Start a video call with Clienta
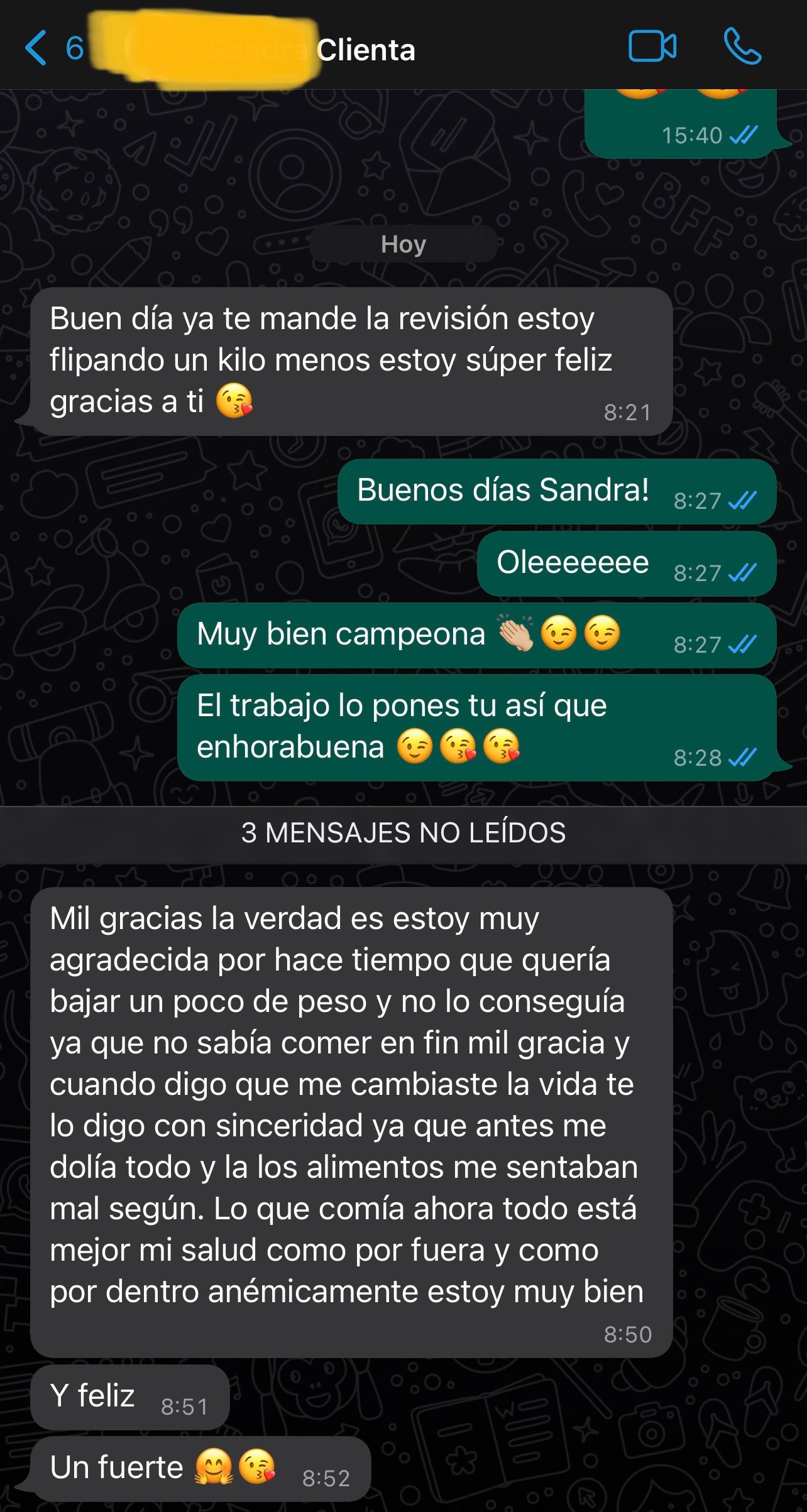Screen dimensions: 807x1512 [652, 46]
